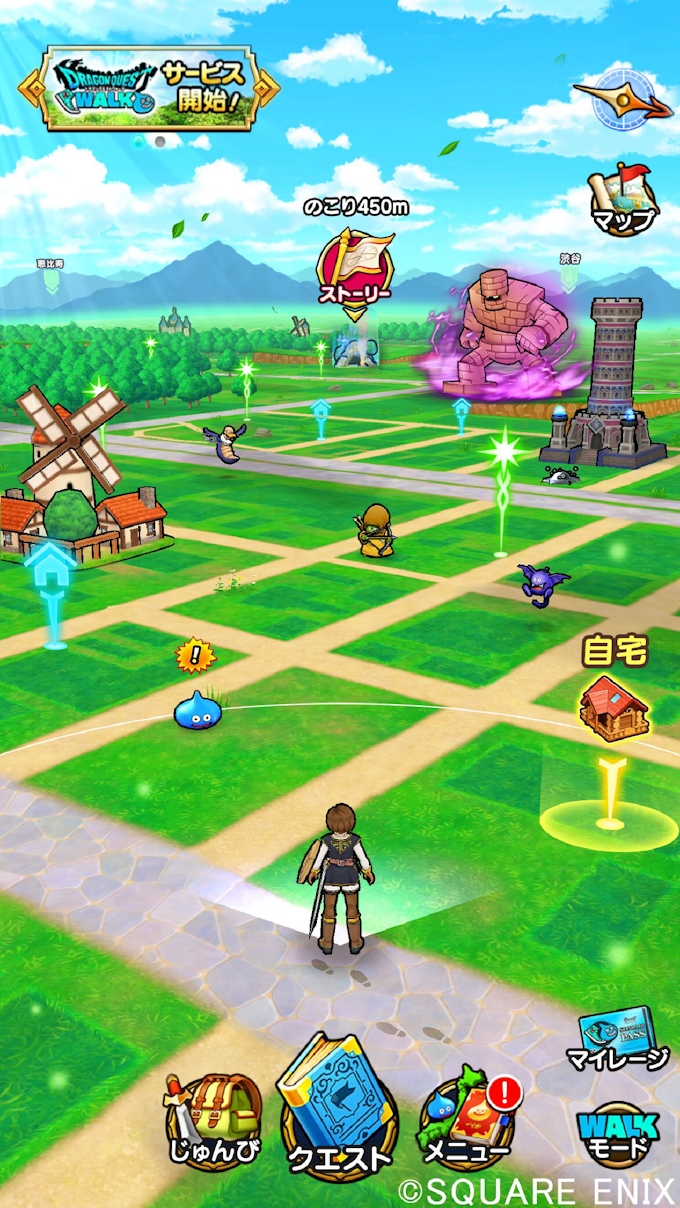Tap the blue slime with exclamation mark
The height and width of the screenshot is (1208, 680).
tap(198, 709)
